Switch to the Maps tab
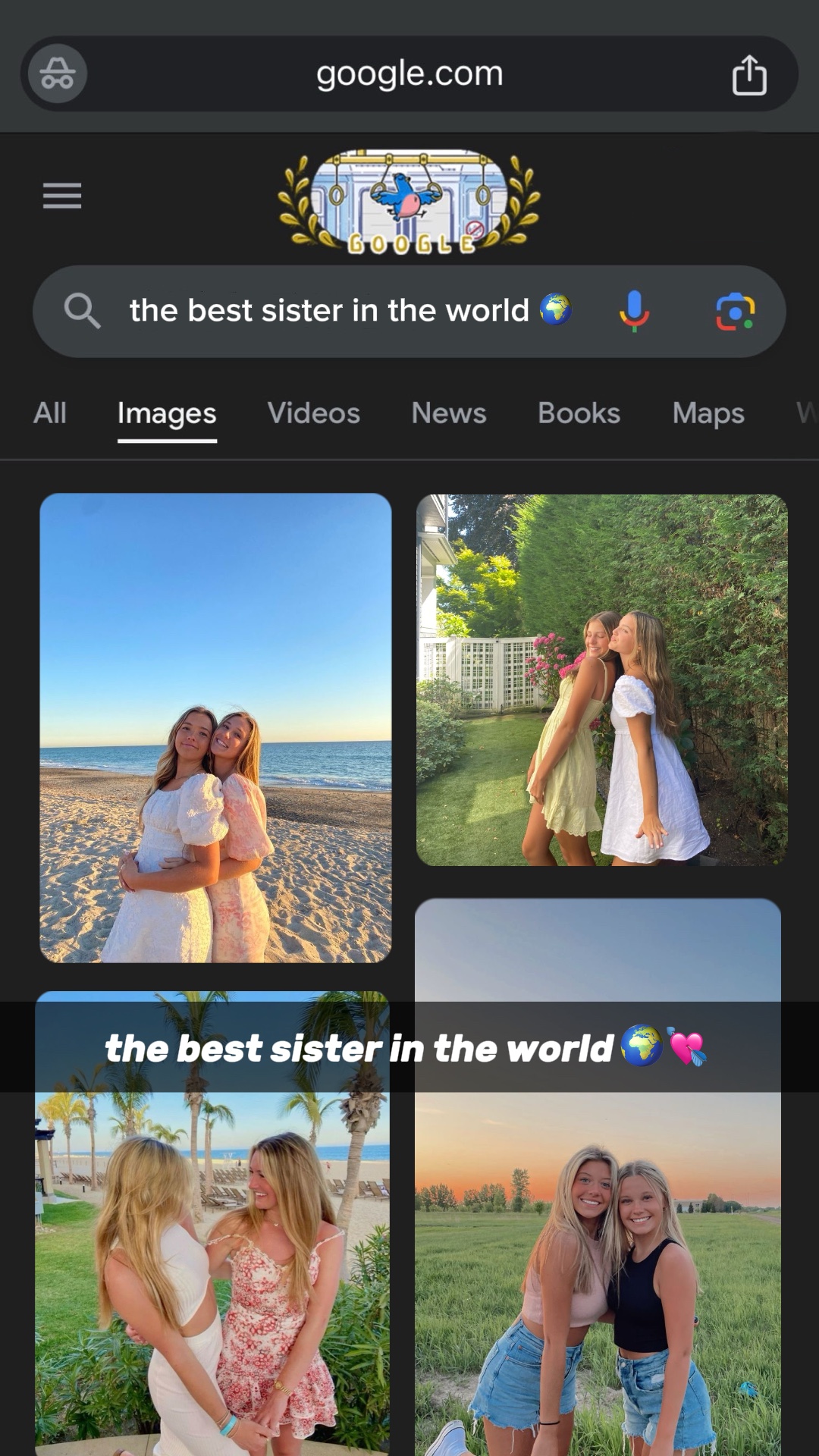 tap(708, 413)
